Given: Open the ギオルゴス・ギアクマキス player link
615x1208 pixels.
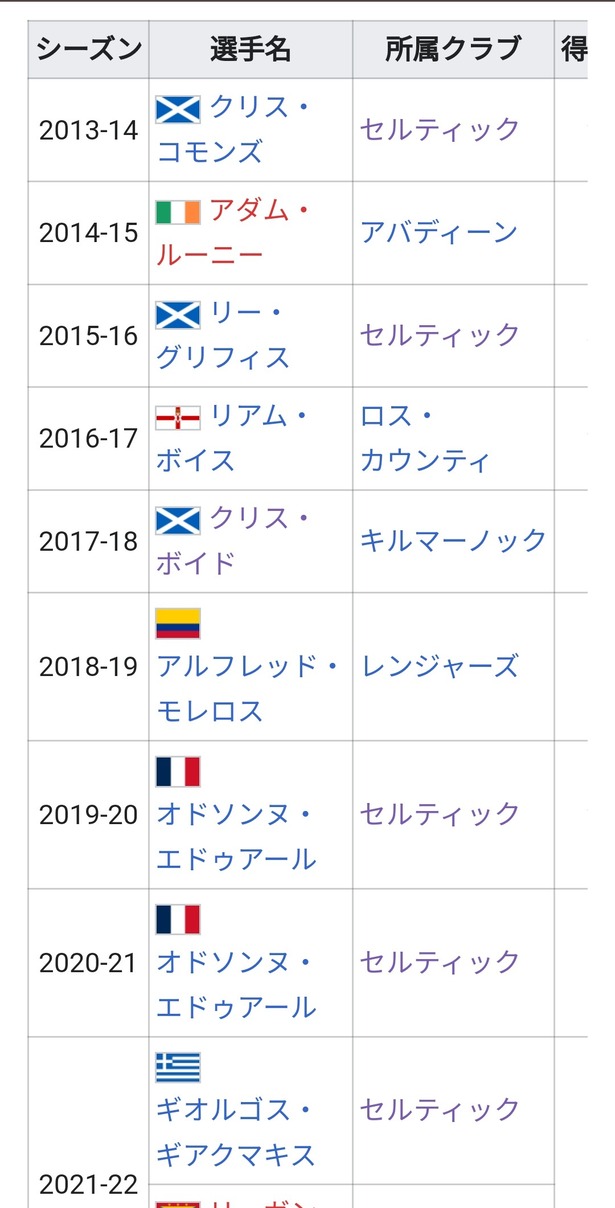Looking at the screenshot, I should 236,1132.
